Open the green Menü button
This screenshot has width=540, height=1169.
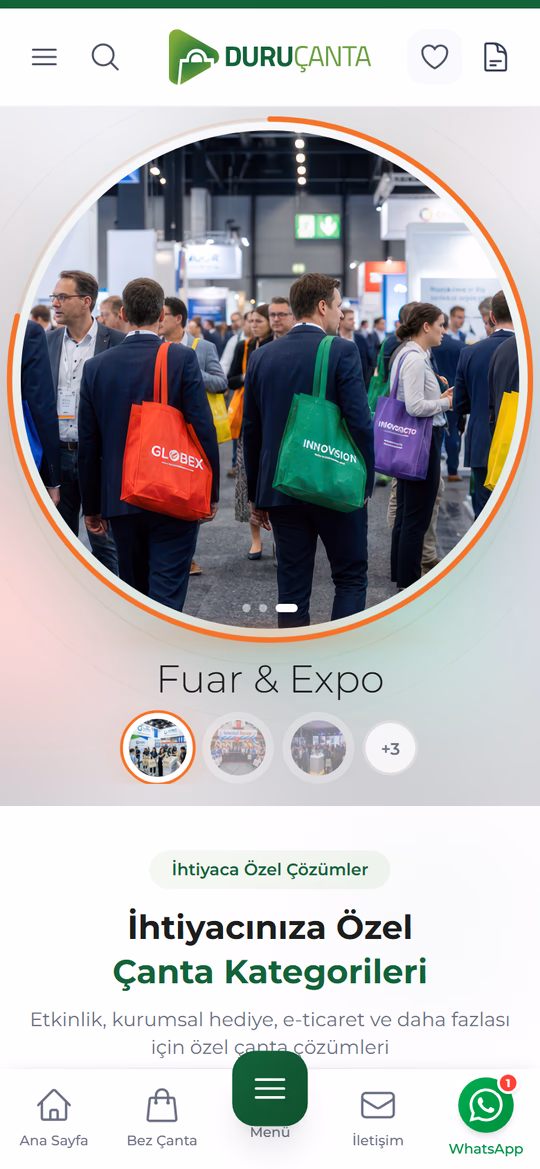(x=270, y=1088)
